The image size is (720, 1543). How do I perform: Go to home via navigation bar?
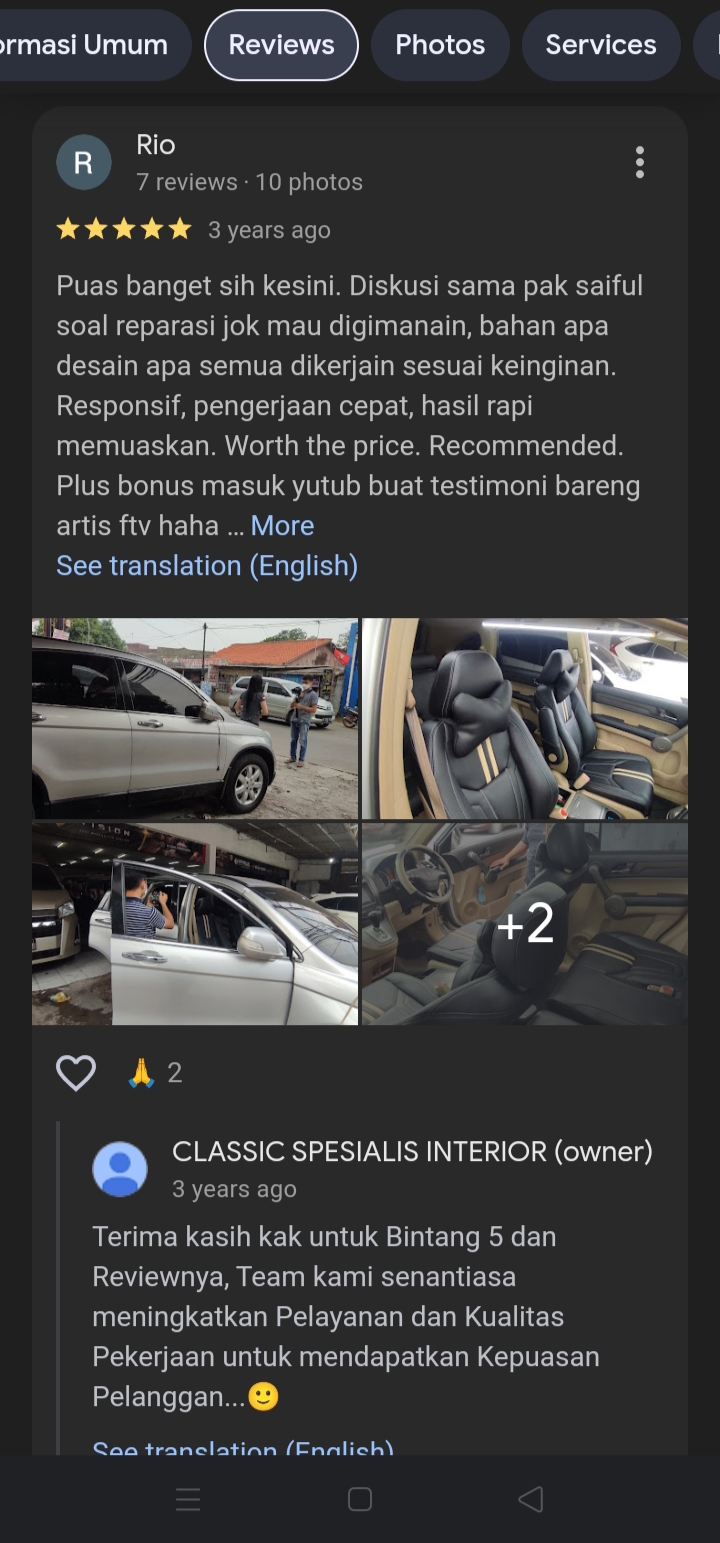coord(360,1499)
